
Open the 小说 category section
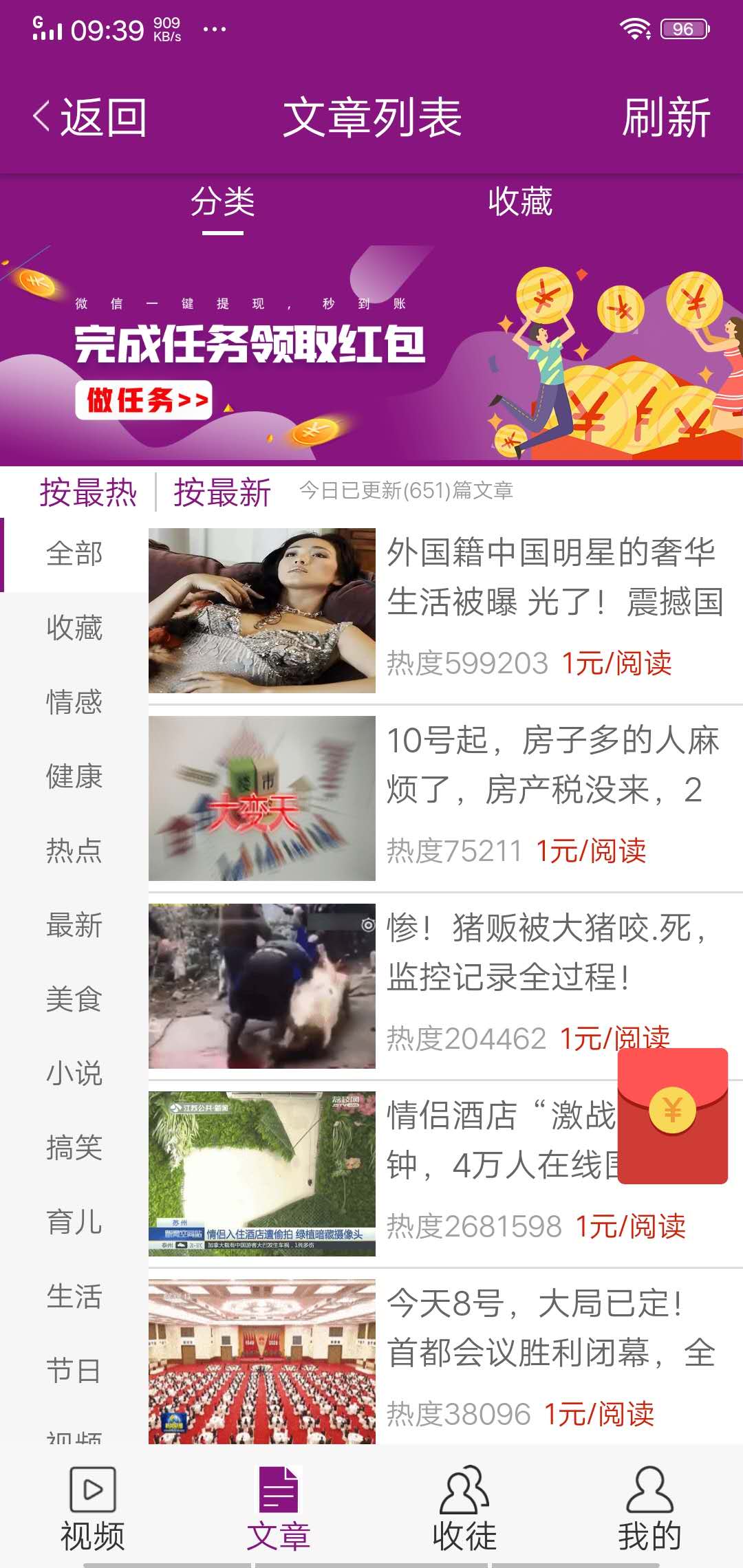pos(74,1073)
